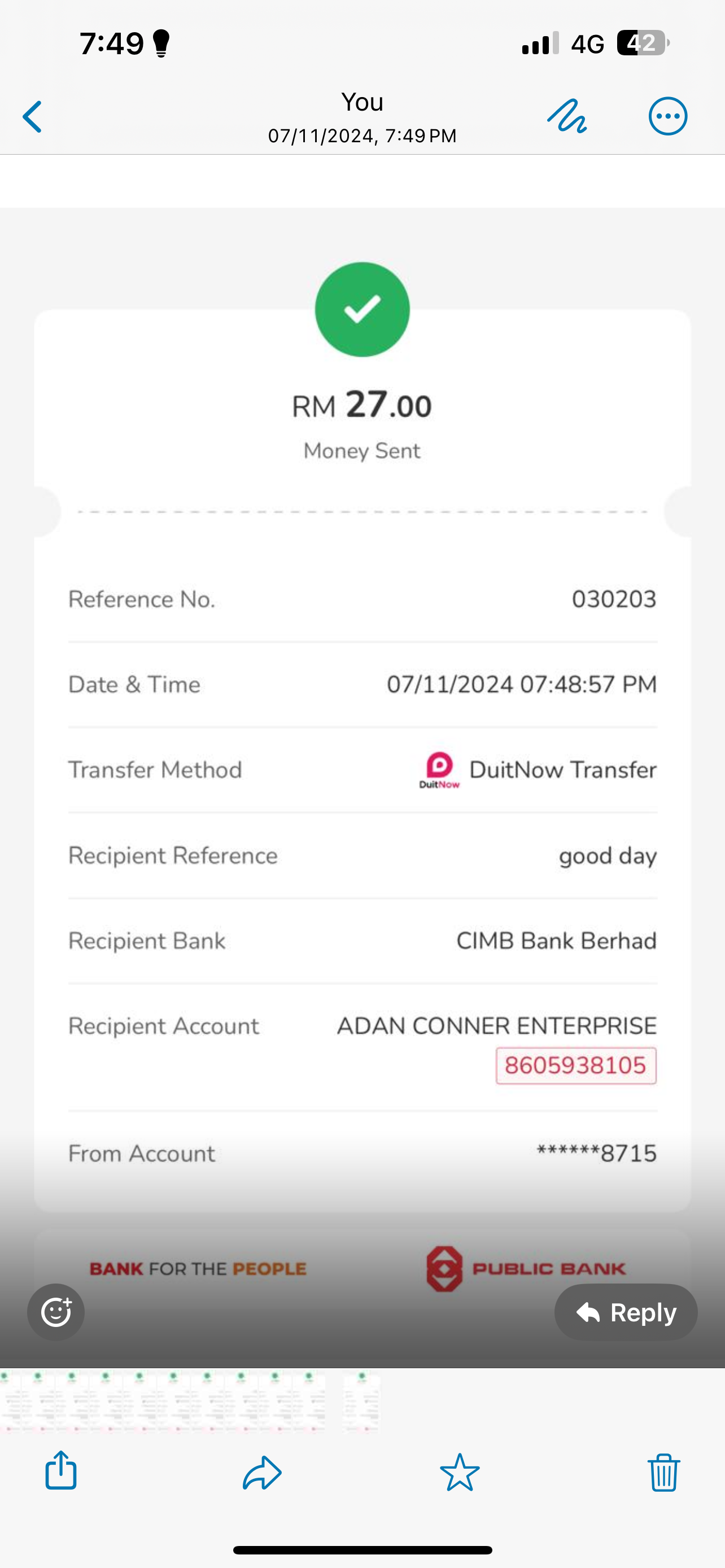The image size is (725, 1568).
Task: Open the more options menu
Action: pos(668,116)
